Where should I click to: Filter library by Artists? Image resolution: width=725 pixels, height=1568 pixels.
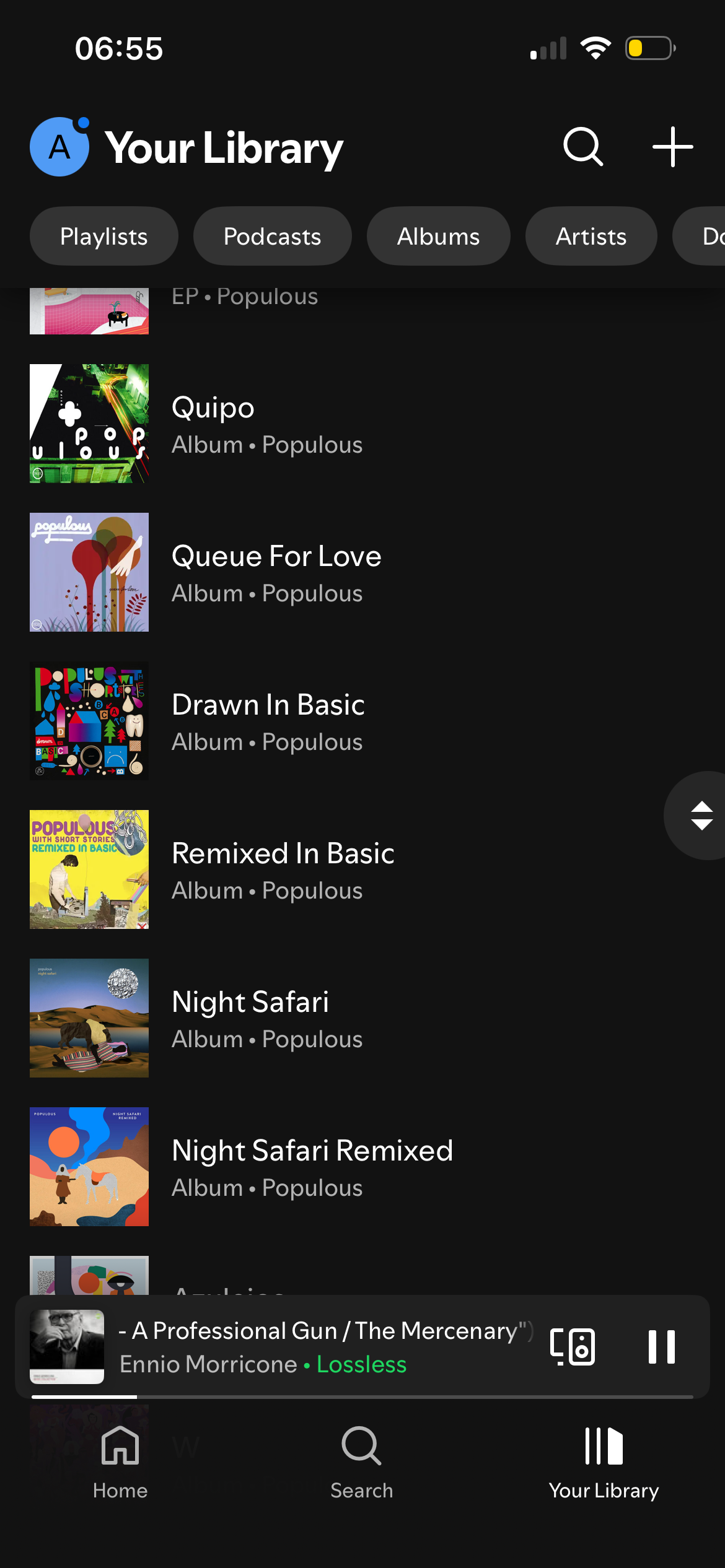coord(591,236)
